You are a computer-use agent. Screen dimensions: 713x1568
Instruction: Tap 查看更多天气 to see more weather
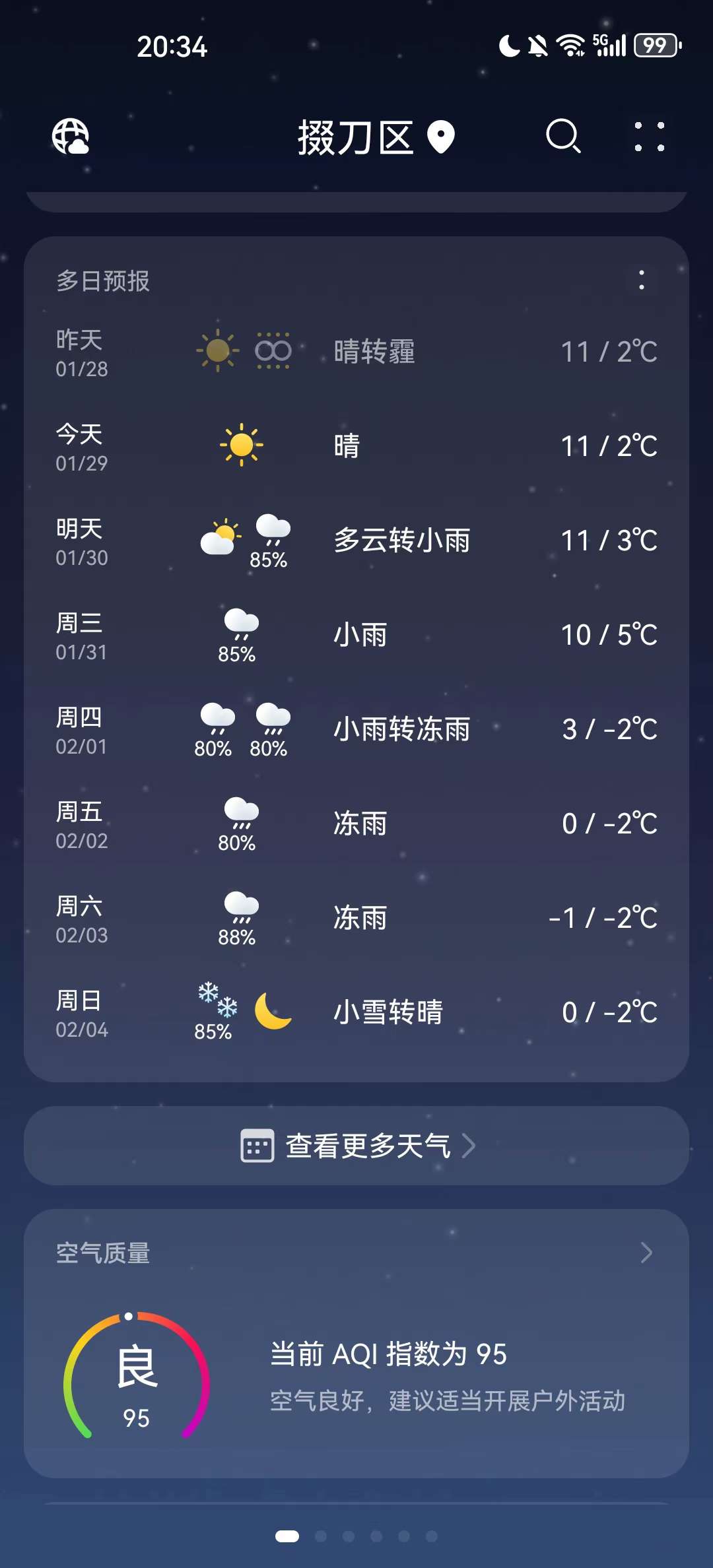(x=356, y=1146)
